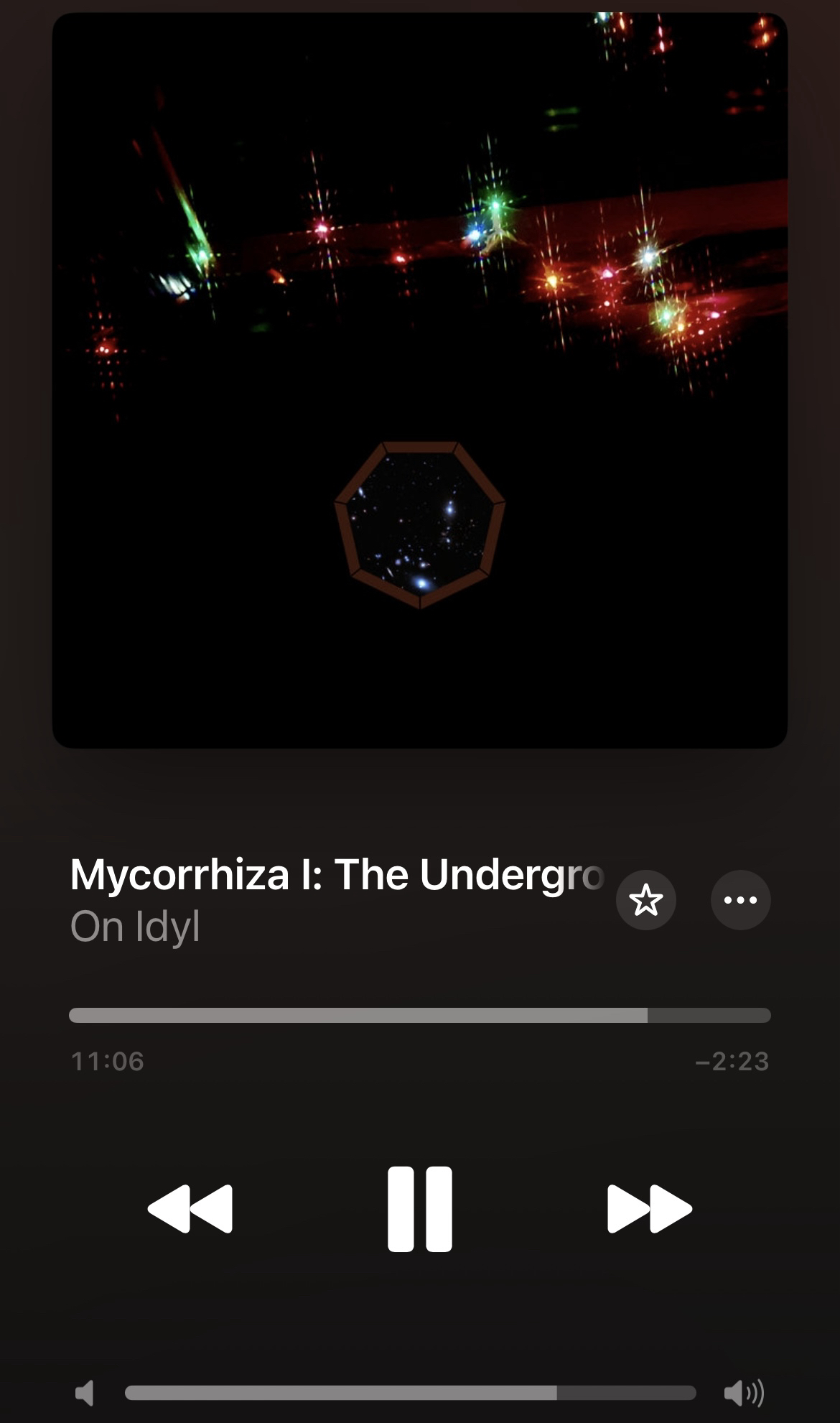840x1423 pixels.
Task: Tap the volume slider to adjust volume
Action: pyautogui.click(x=410, y=1393)
